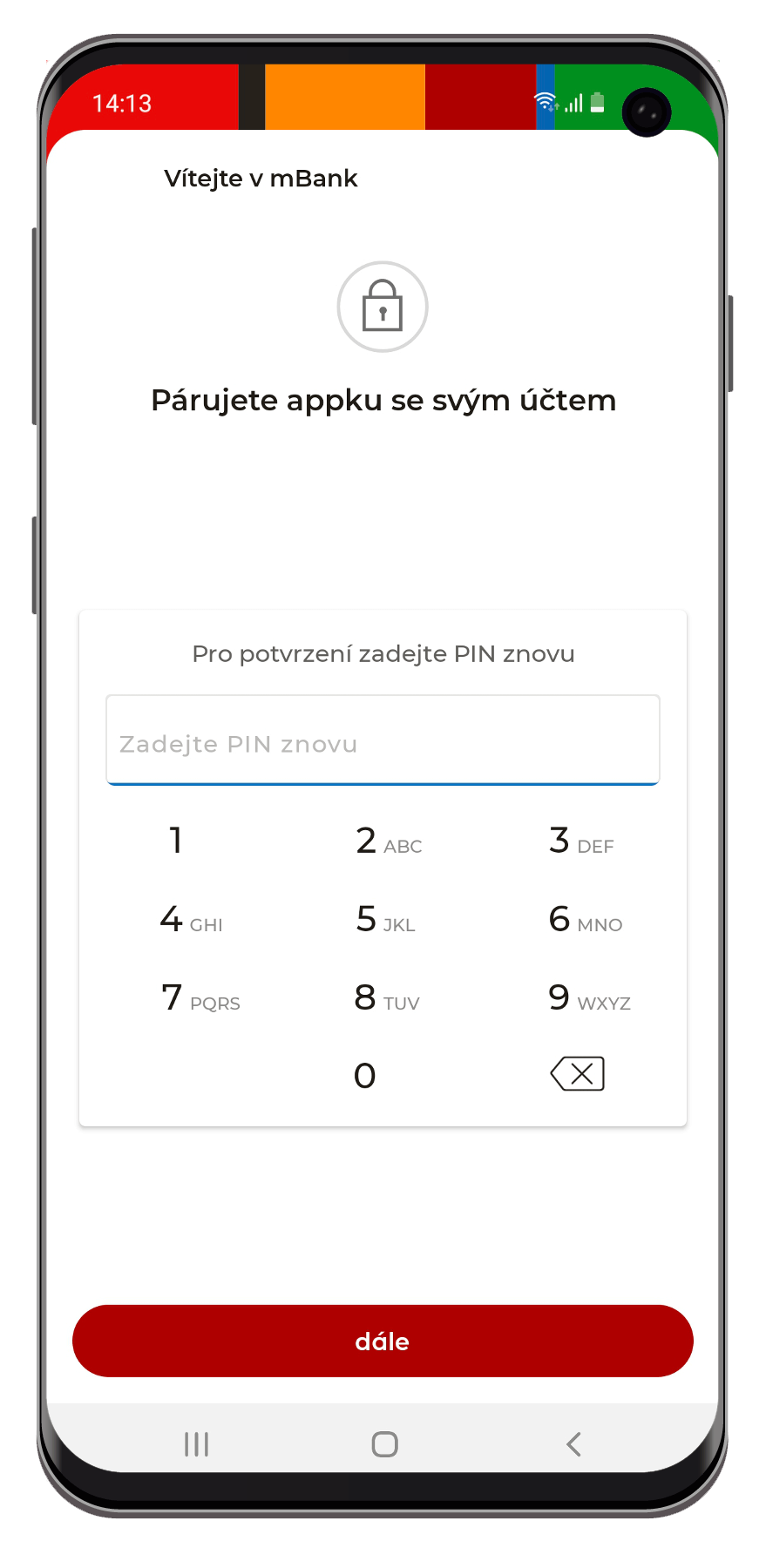Tap the 'Zadejte PIN znovu' field
766x1568 pixels.
(383, 742)
